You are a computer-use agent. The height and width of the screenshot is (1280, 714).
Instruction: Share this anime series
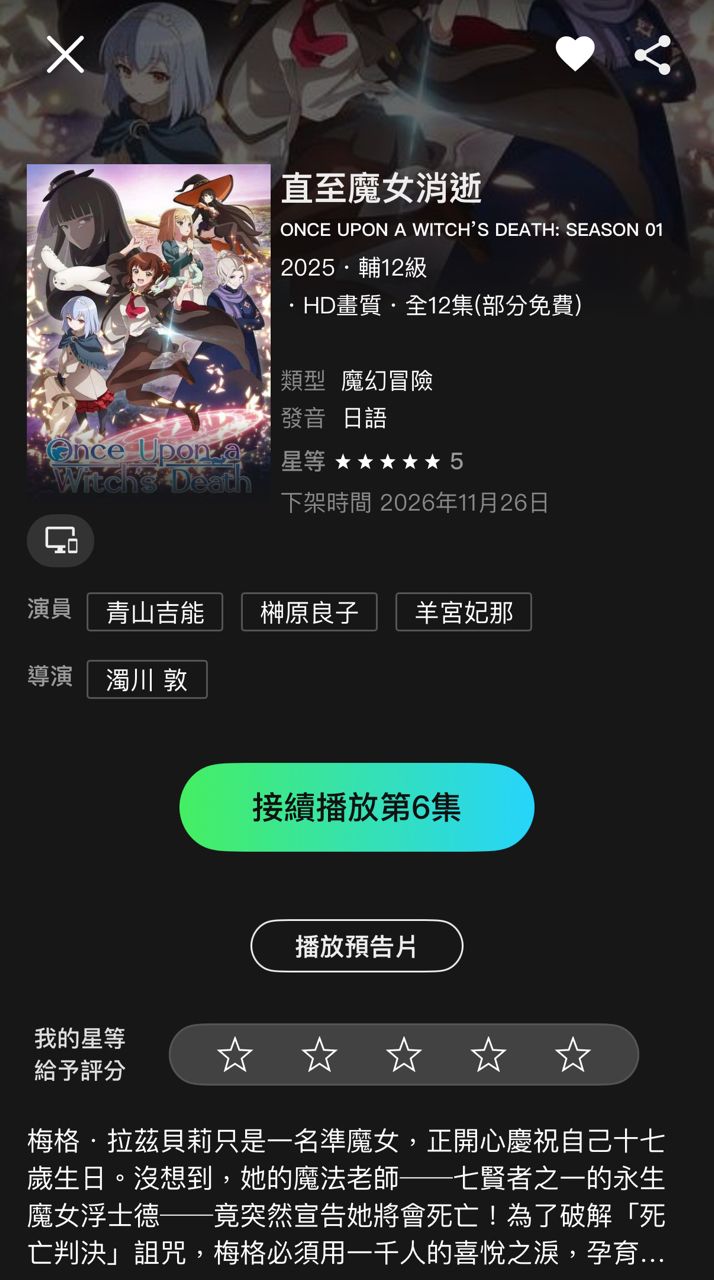click(652, 54)
